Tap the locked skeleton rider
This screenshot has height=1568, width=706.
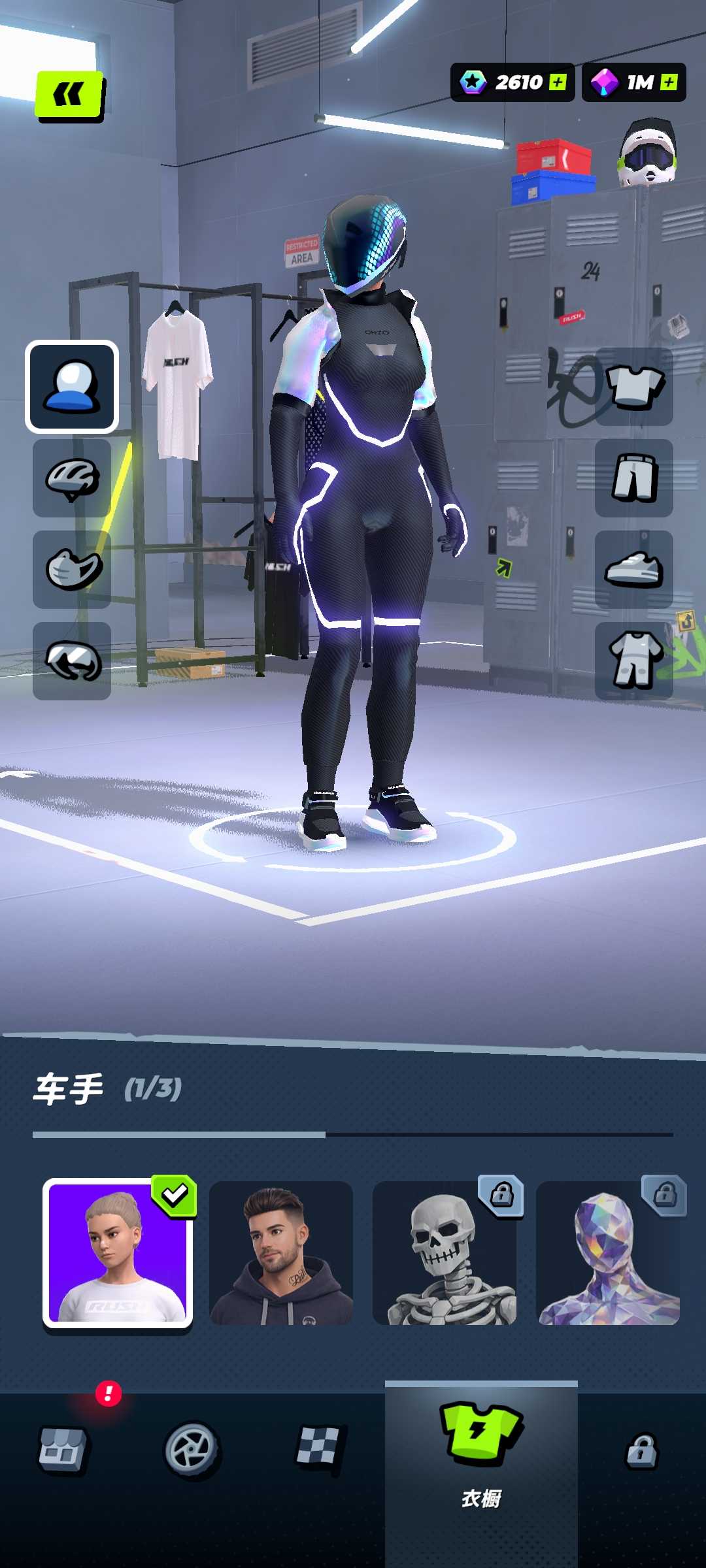pyautogui.click(x=445, y=1253)
